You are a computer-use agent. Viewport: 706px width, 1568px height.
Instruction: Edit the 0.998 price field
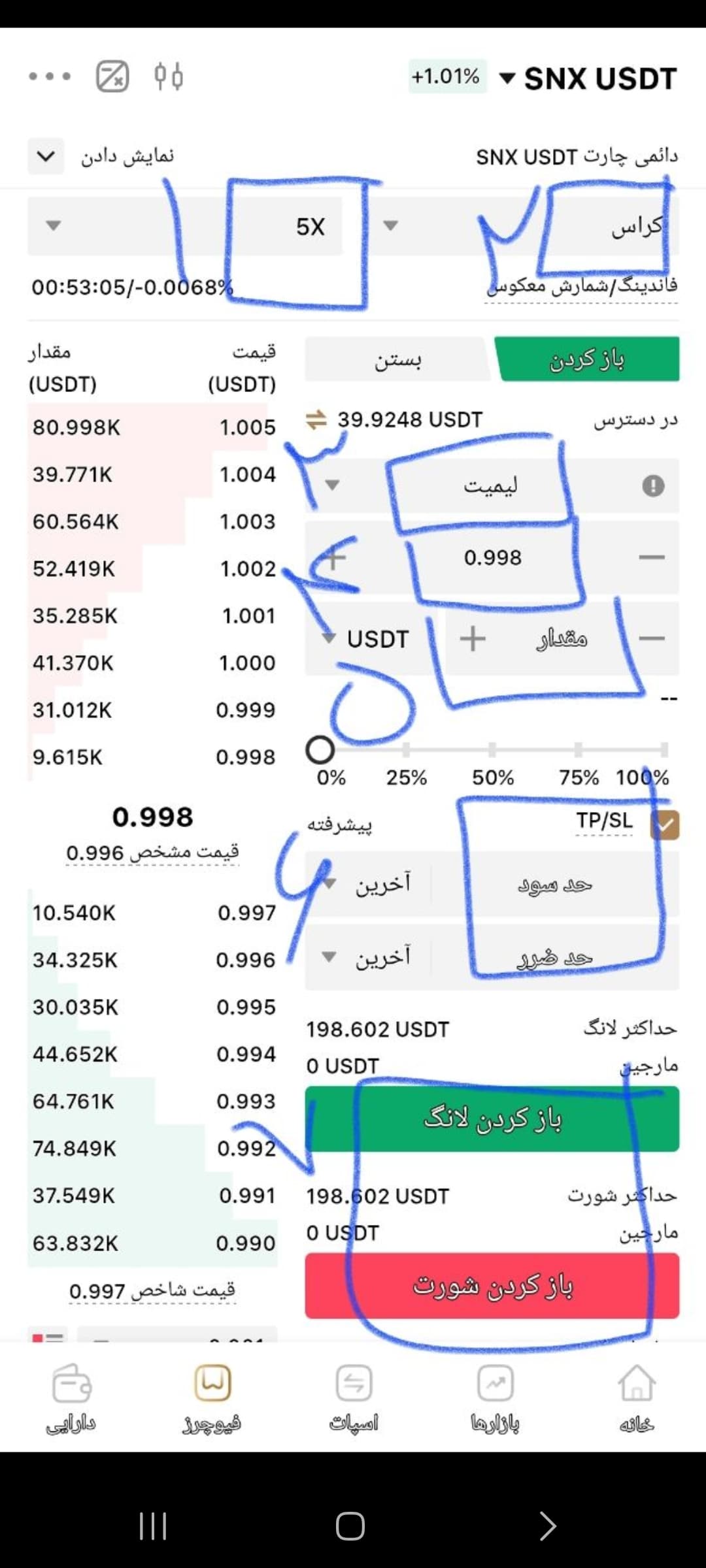[492, 557]
